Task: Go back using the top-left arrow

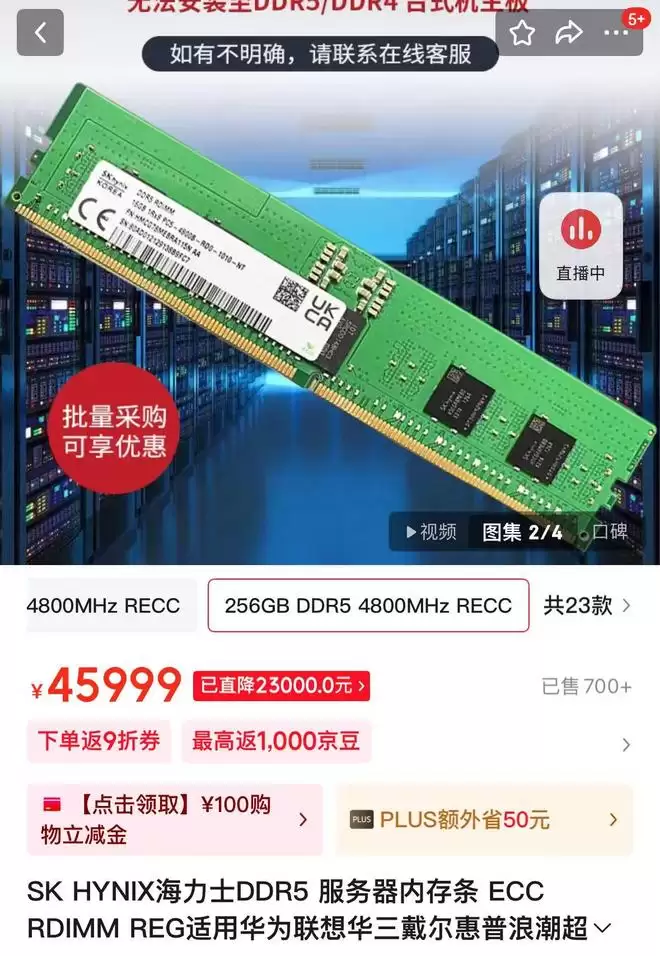Action: coord(40,33)
